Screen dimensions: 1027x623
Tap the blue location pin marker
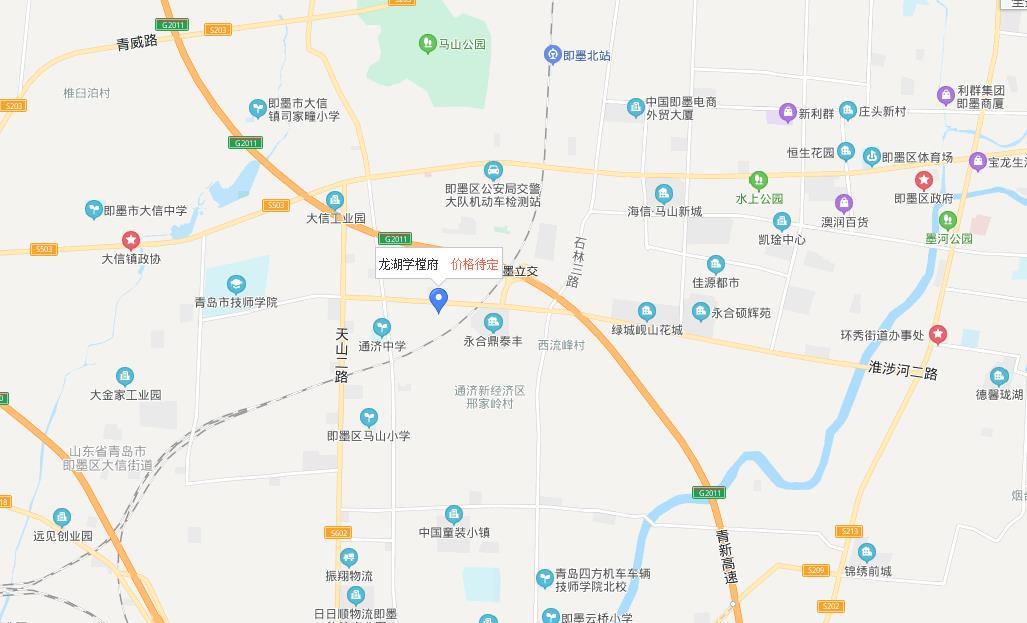click(x=438, y=298)
